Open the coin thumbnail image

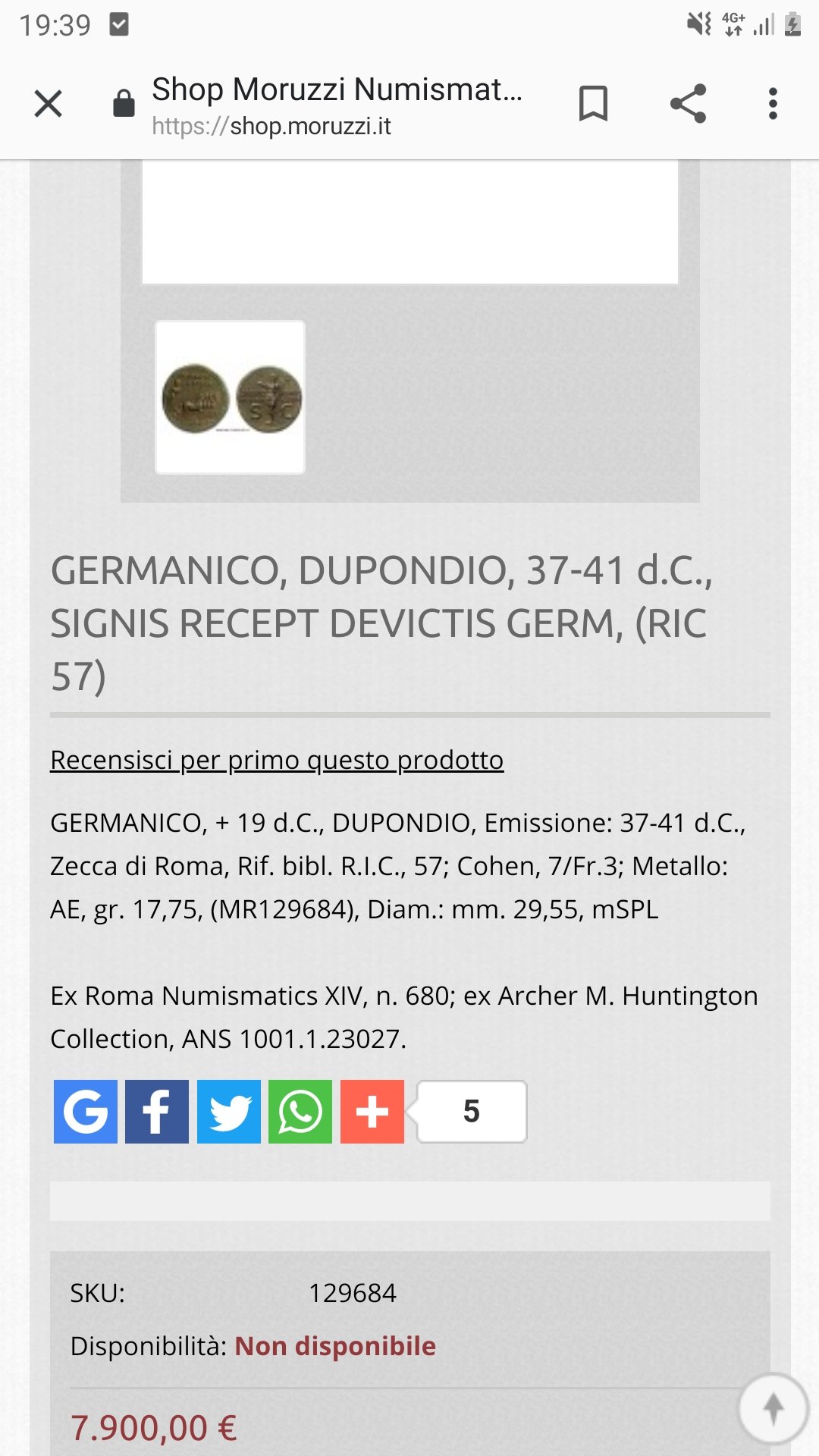pyautogui.click(x=230, y=397)
